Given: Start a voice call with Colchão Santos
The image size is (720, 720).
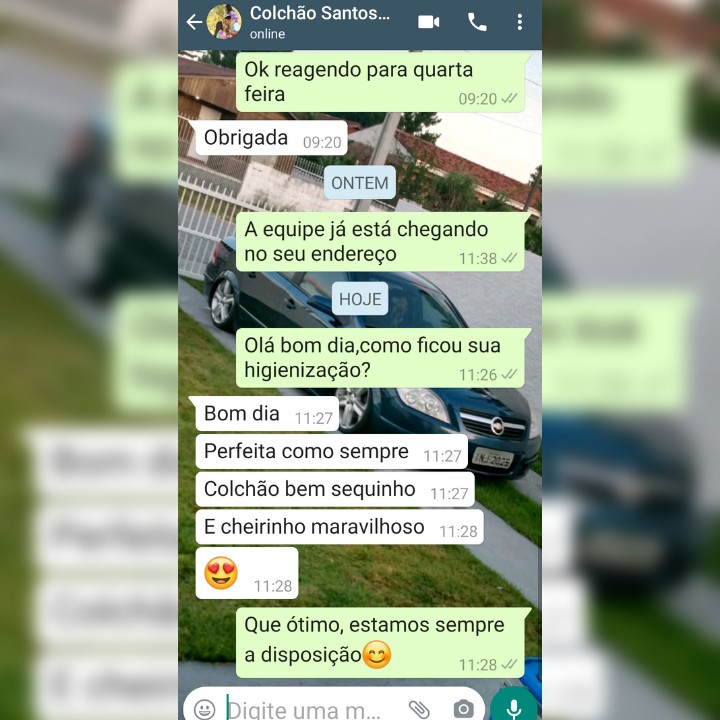Looking at the screenshot, I should coord(477,22).
